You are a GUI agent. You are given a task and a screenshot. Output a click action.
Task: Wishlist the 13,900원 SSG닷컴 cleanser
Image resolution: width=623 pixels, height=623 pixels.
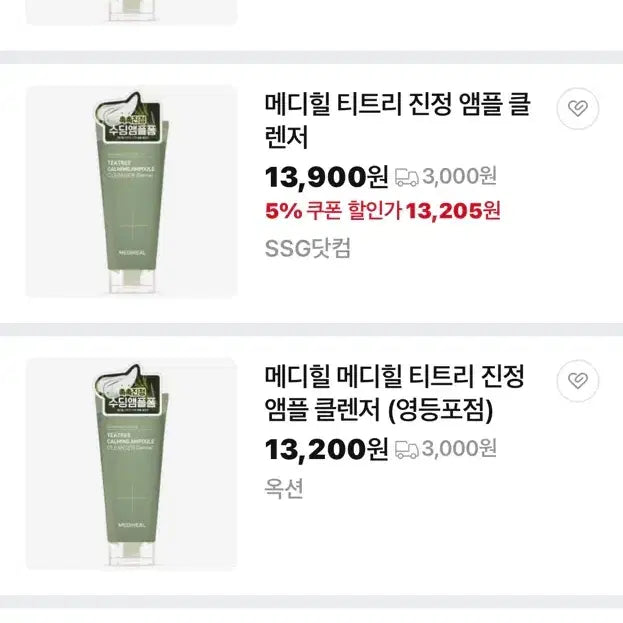pos(577,109)
